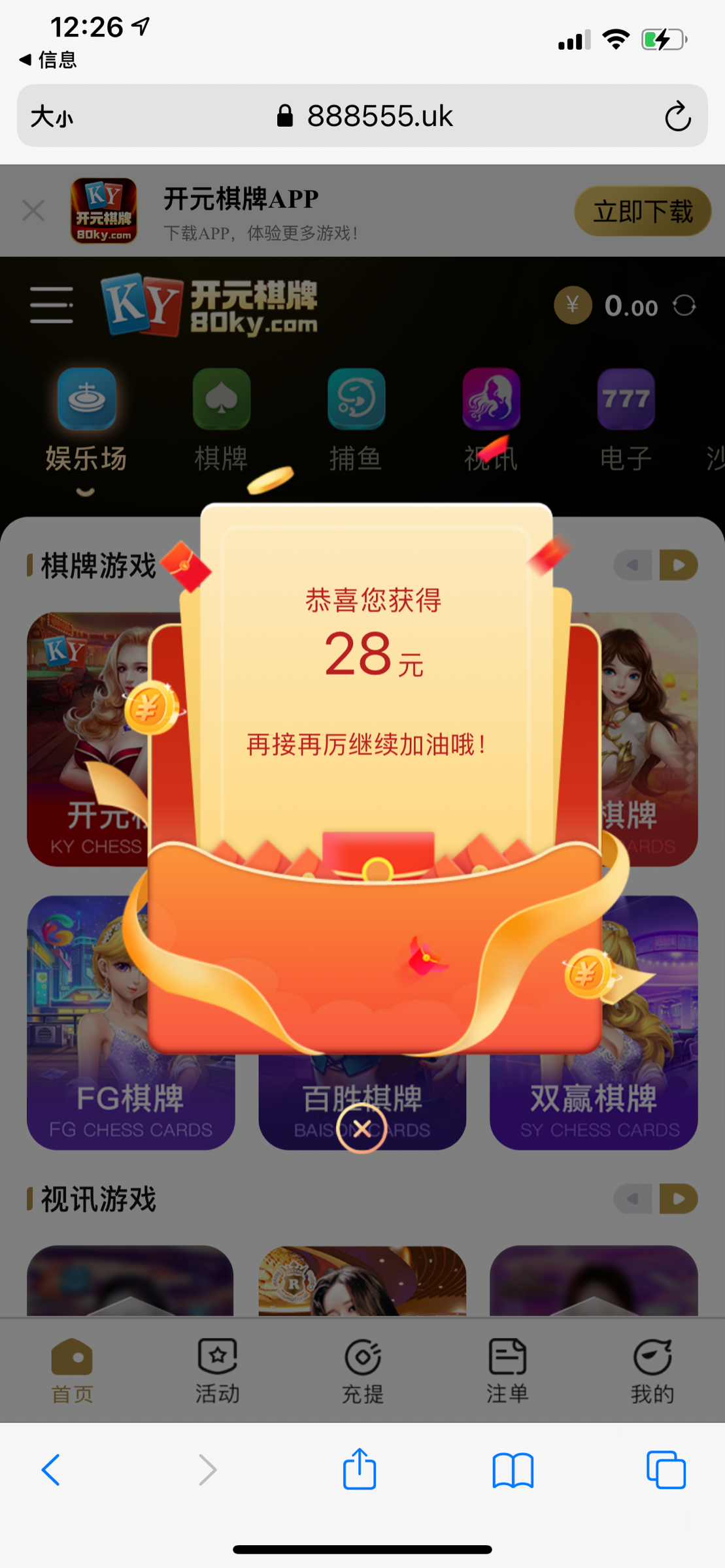Close the red envelope reward popup

(362, 1128)
